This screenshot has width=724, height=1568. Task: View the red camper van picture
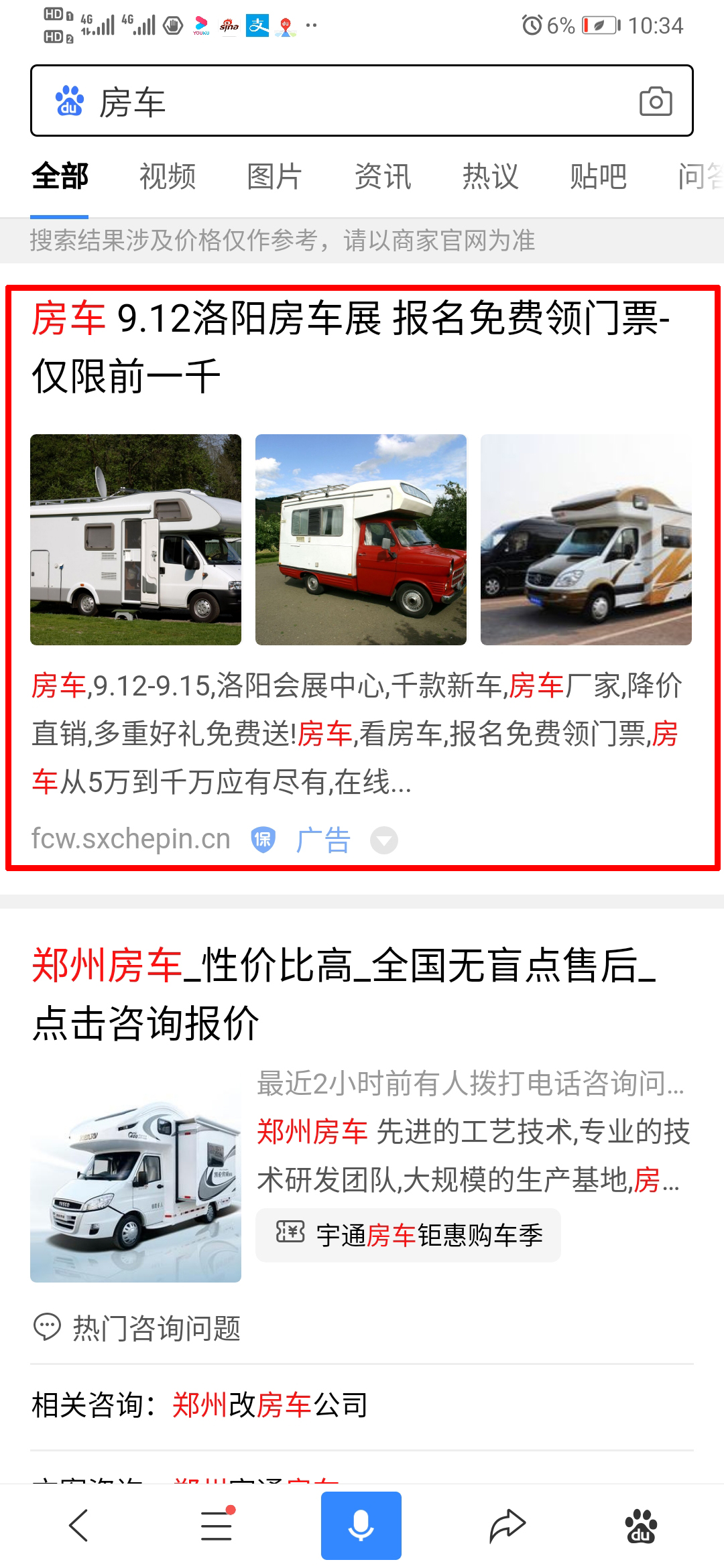361,539
